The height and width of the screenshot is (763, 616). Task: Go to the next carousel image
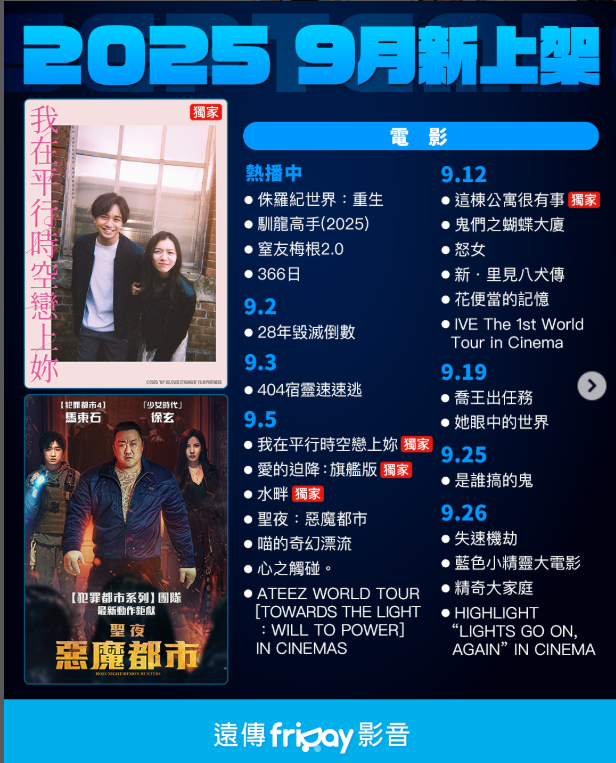592,385
